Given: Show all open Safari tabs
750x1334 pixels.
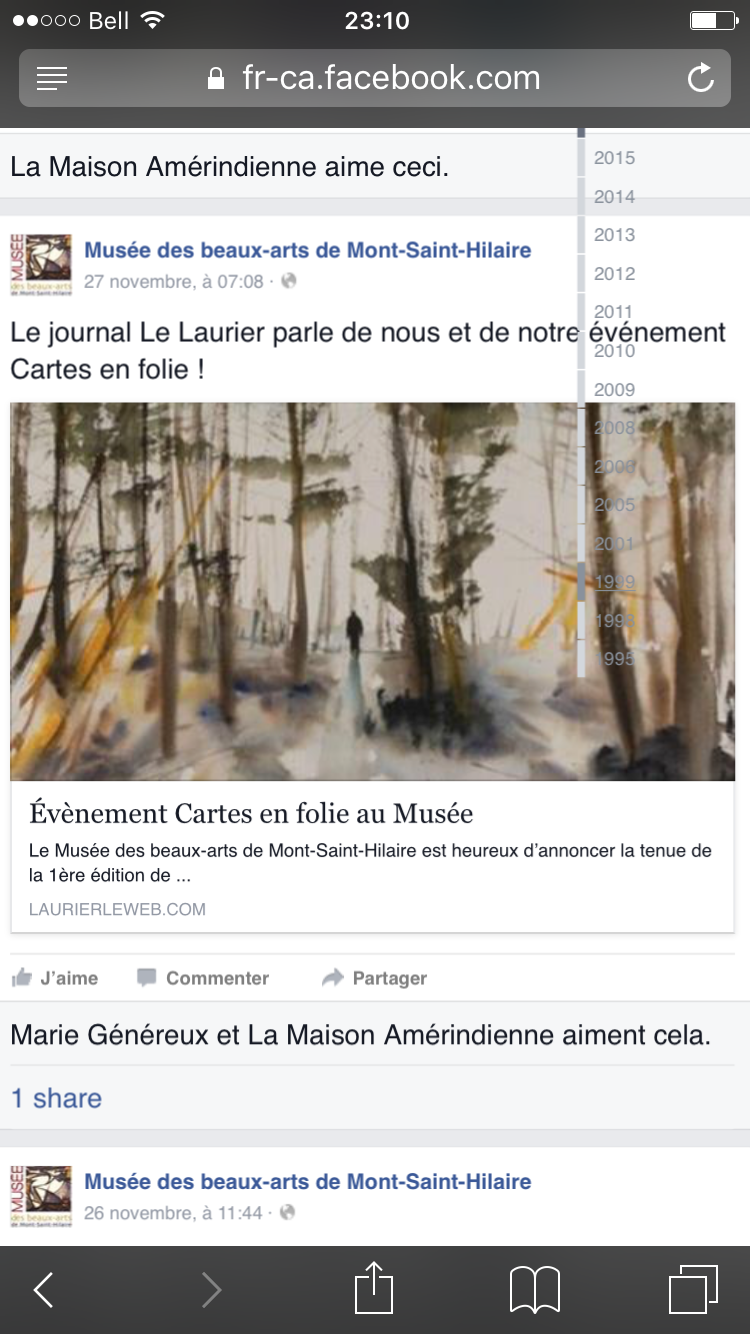Looking at the screenshot, I should 692,1290.
